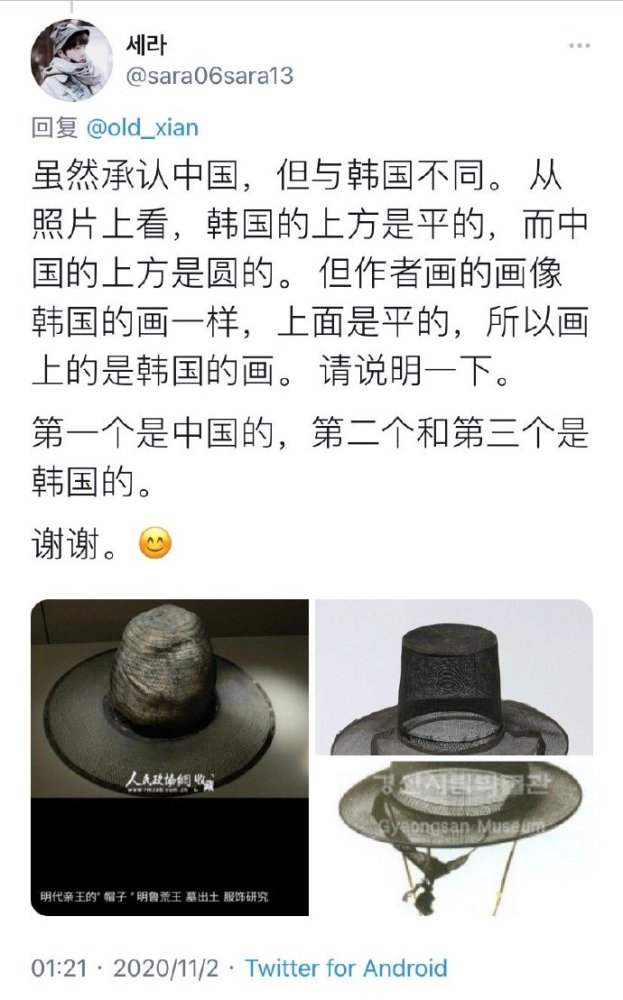Viewport: 623px width, 1000px height.
Task: Open the @old_xian profile link
Action: coord(142,128)
